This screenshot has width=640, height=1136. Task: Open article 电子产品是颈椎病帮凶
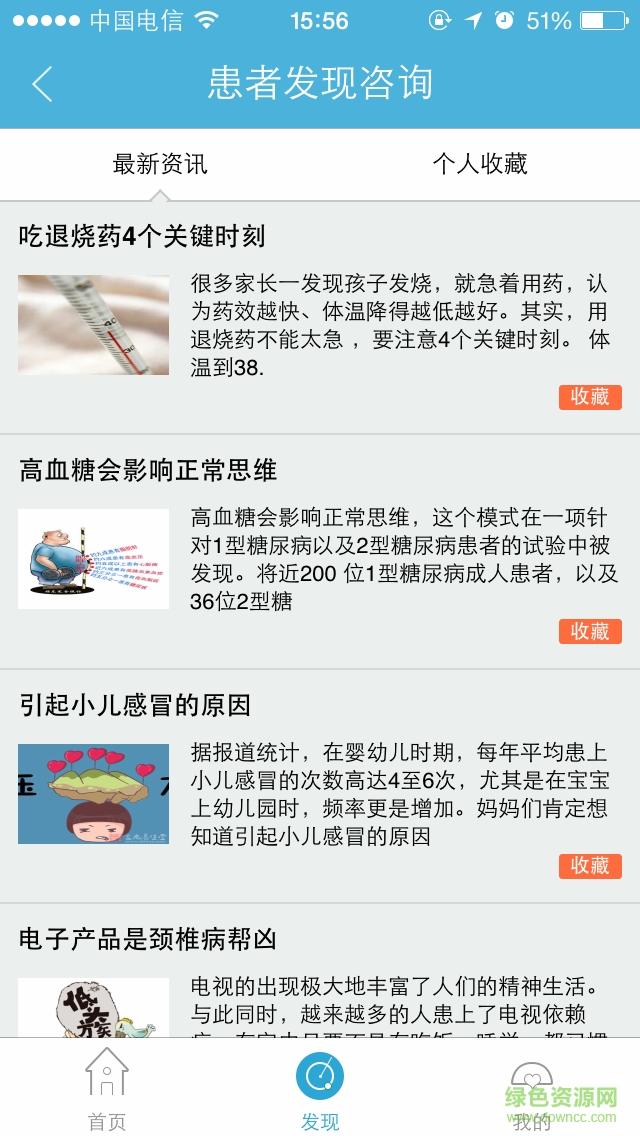click(148, 940)
